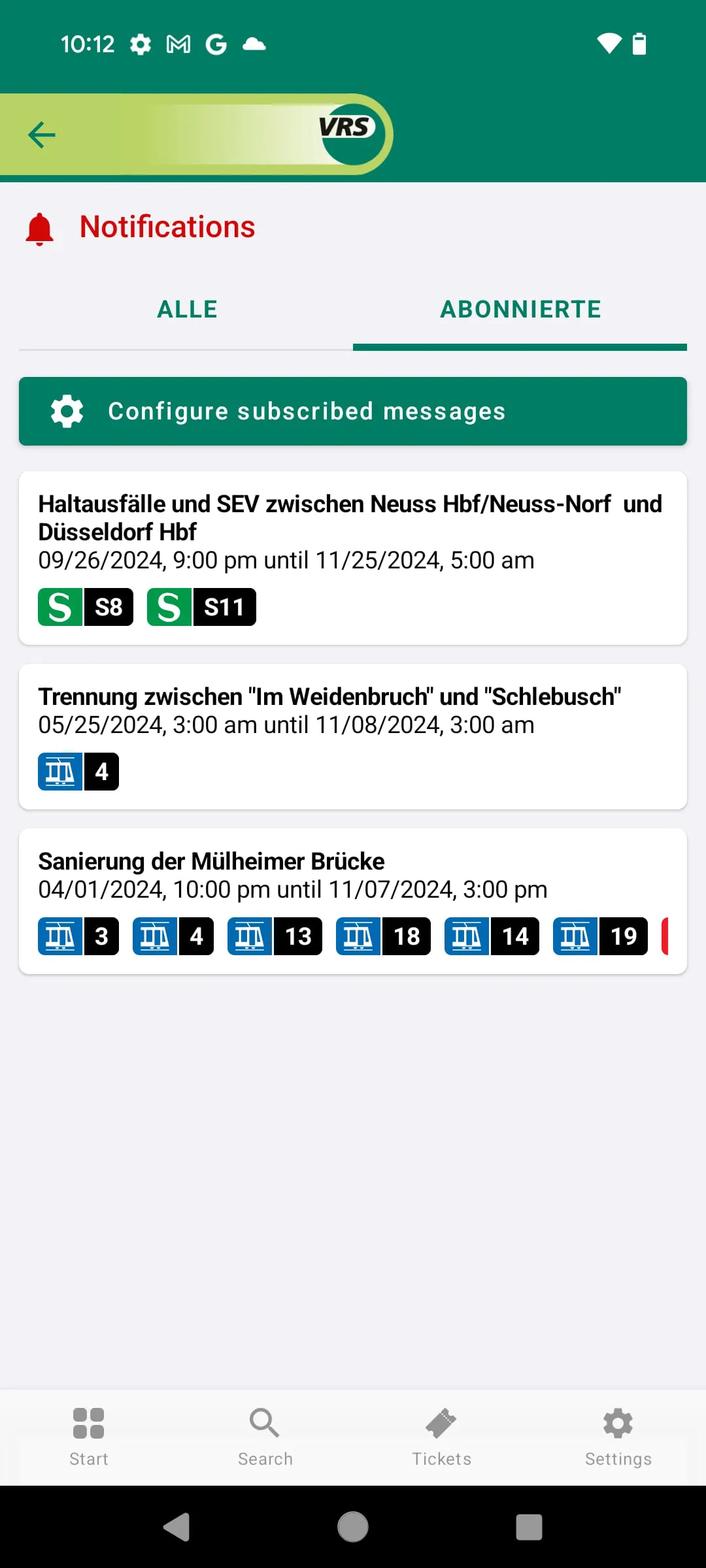Open the Trennung Im Weidenbruch–Schlebusch notification

[353, 737]
